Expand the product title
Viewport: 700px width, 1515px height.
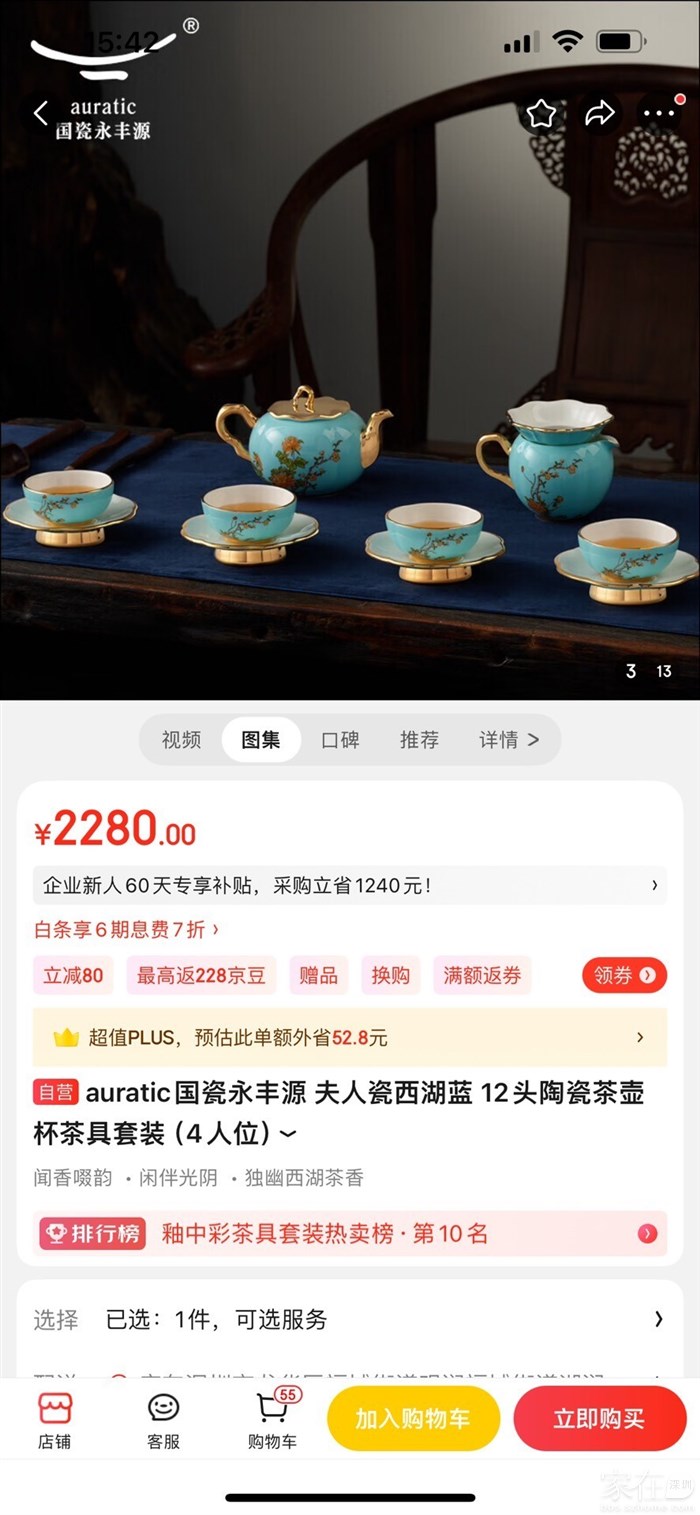[x=288, y=1134]
